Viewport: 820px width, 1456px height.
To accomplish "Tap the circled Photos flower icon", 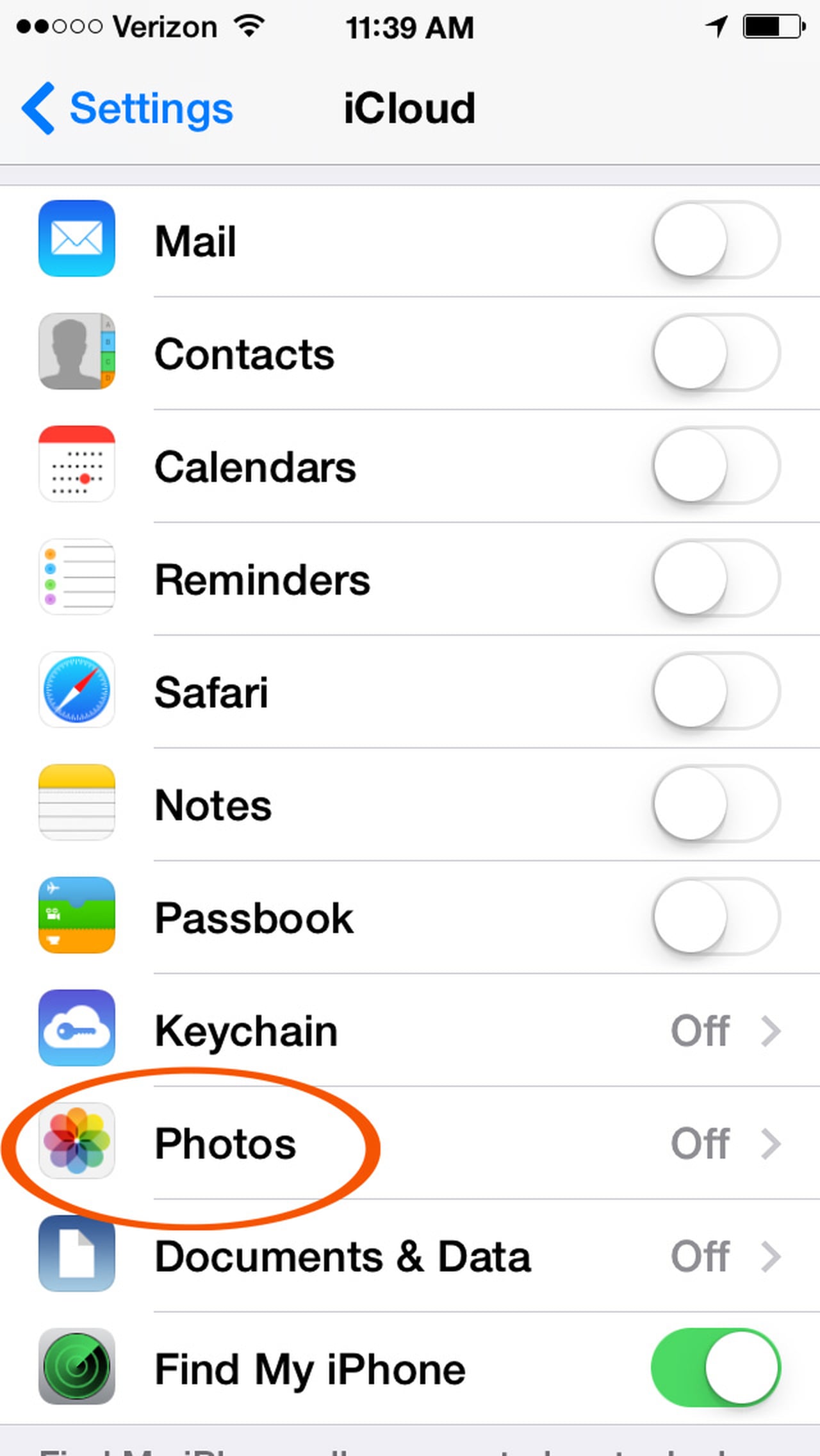I will (x=76, y=1143).
